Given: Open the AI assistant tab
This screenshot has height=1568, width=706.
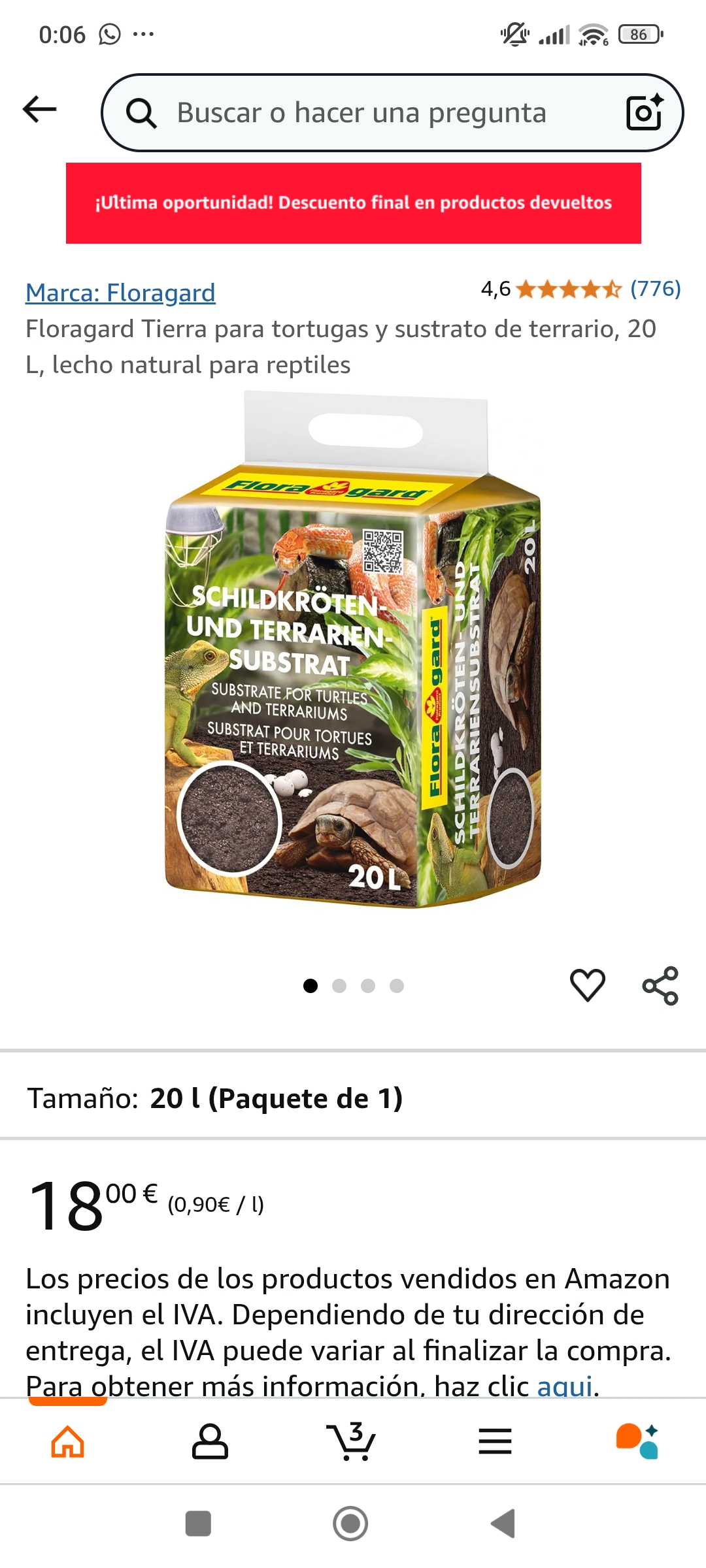Looking at the screenshot, I should [x=637, y=1441].
